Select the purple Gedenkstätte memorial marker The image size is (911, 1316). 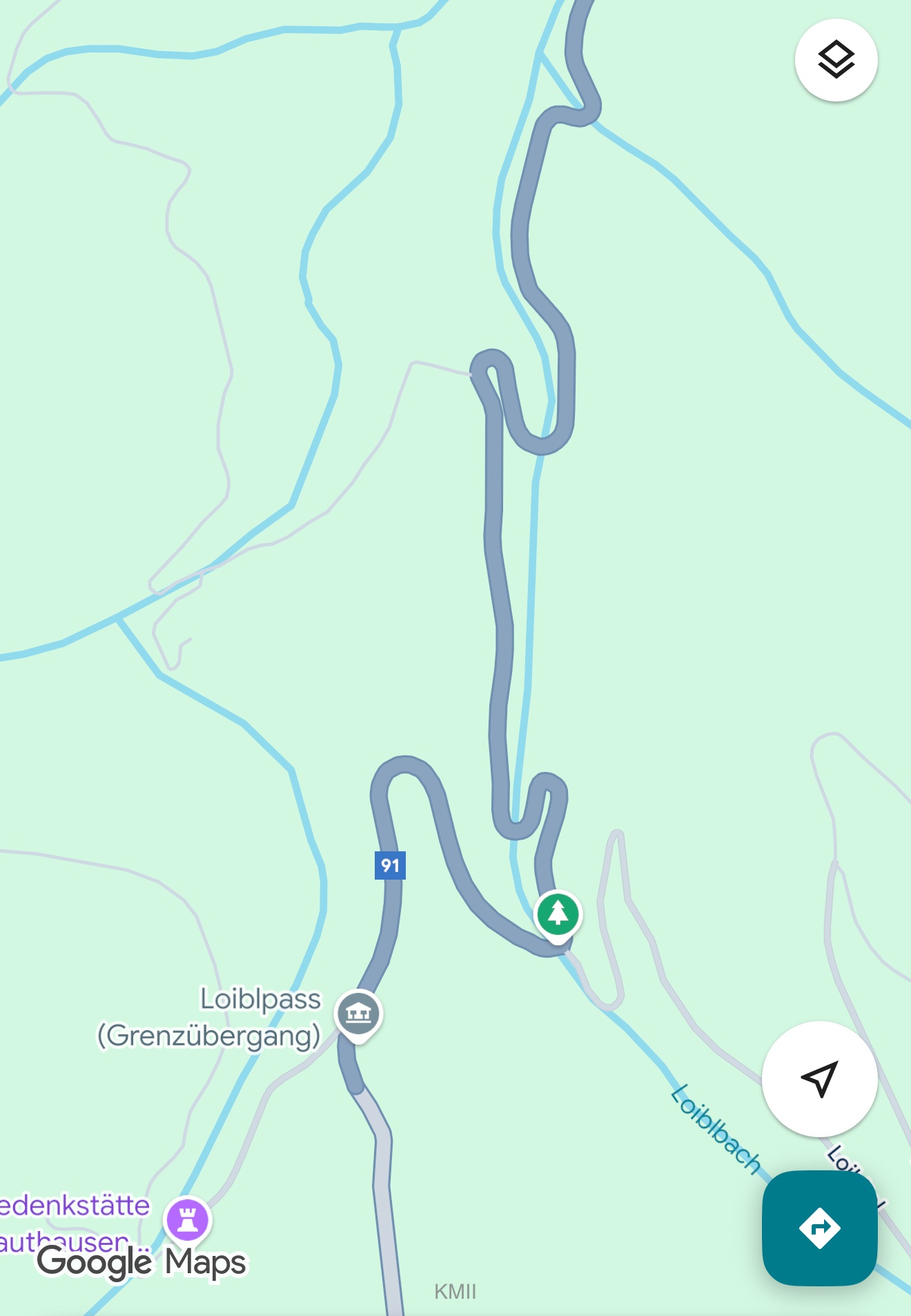[187, 1219]
